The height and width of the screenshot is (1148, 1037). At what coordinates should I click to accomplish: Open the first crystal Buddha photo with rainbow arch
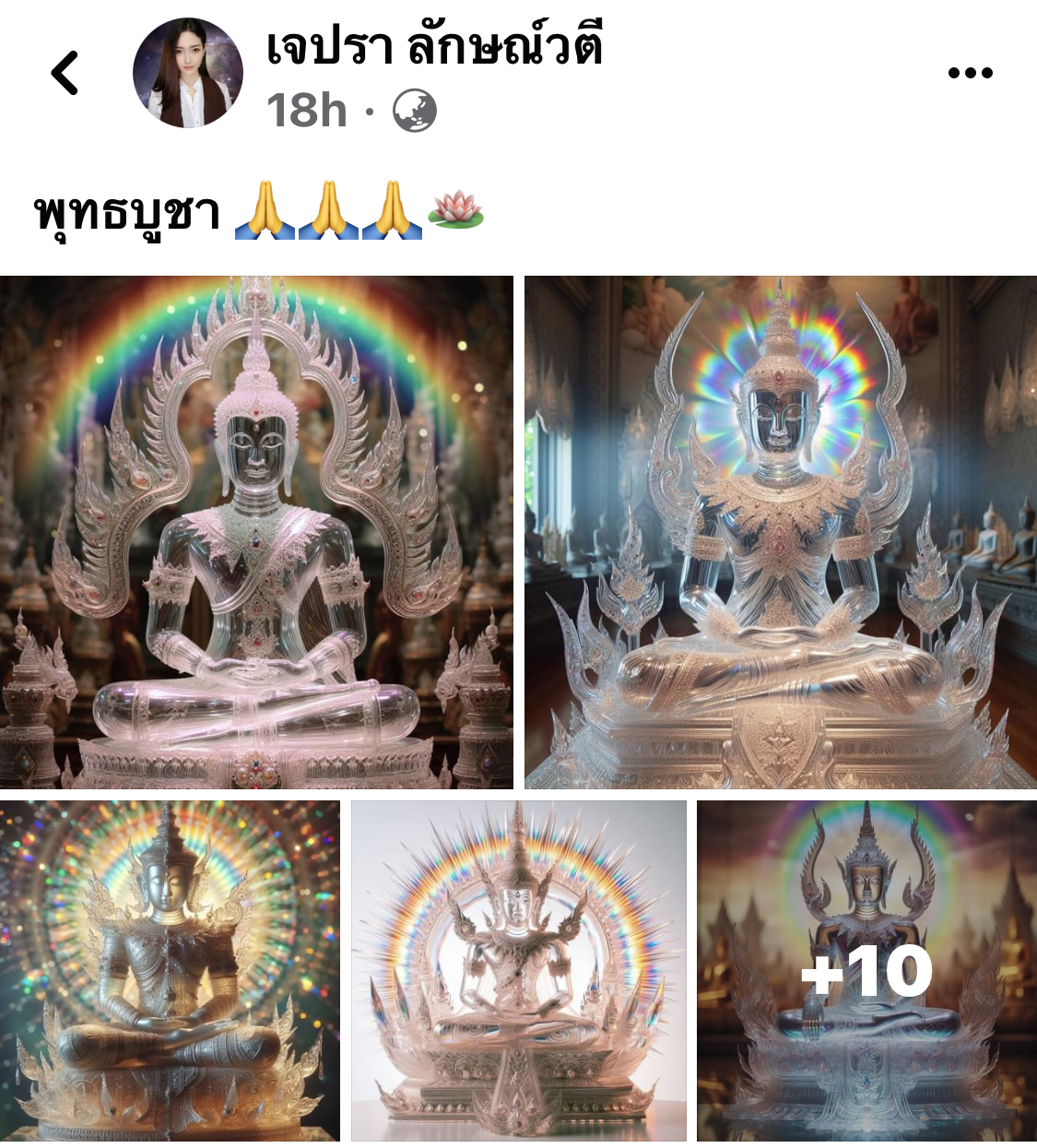256,532
